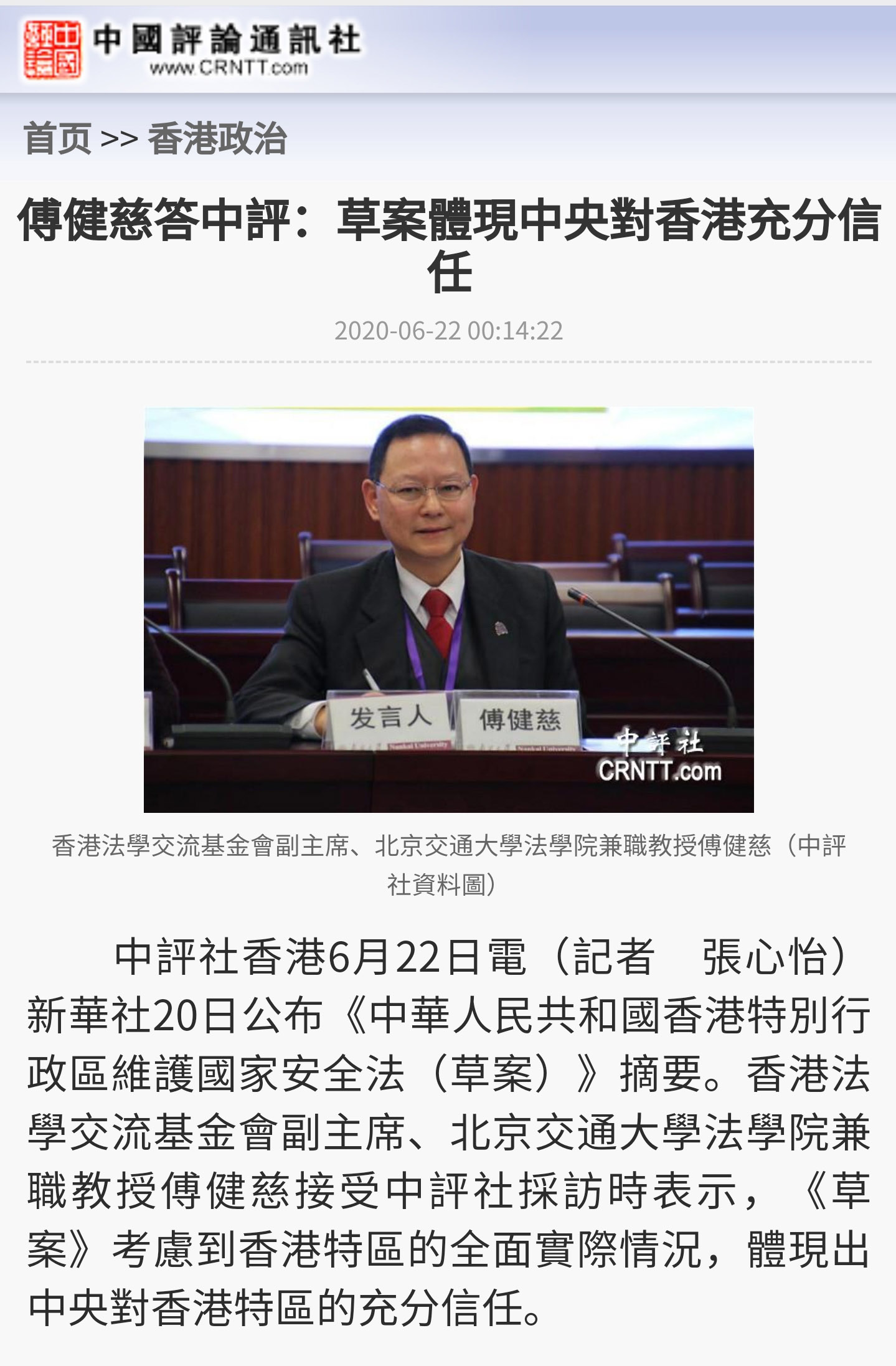This screenshot has width=896, height=1366.
Task: Go to the 首页 home breadcrumb
Action: point(57,138)
